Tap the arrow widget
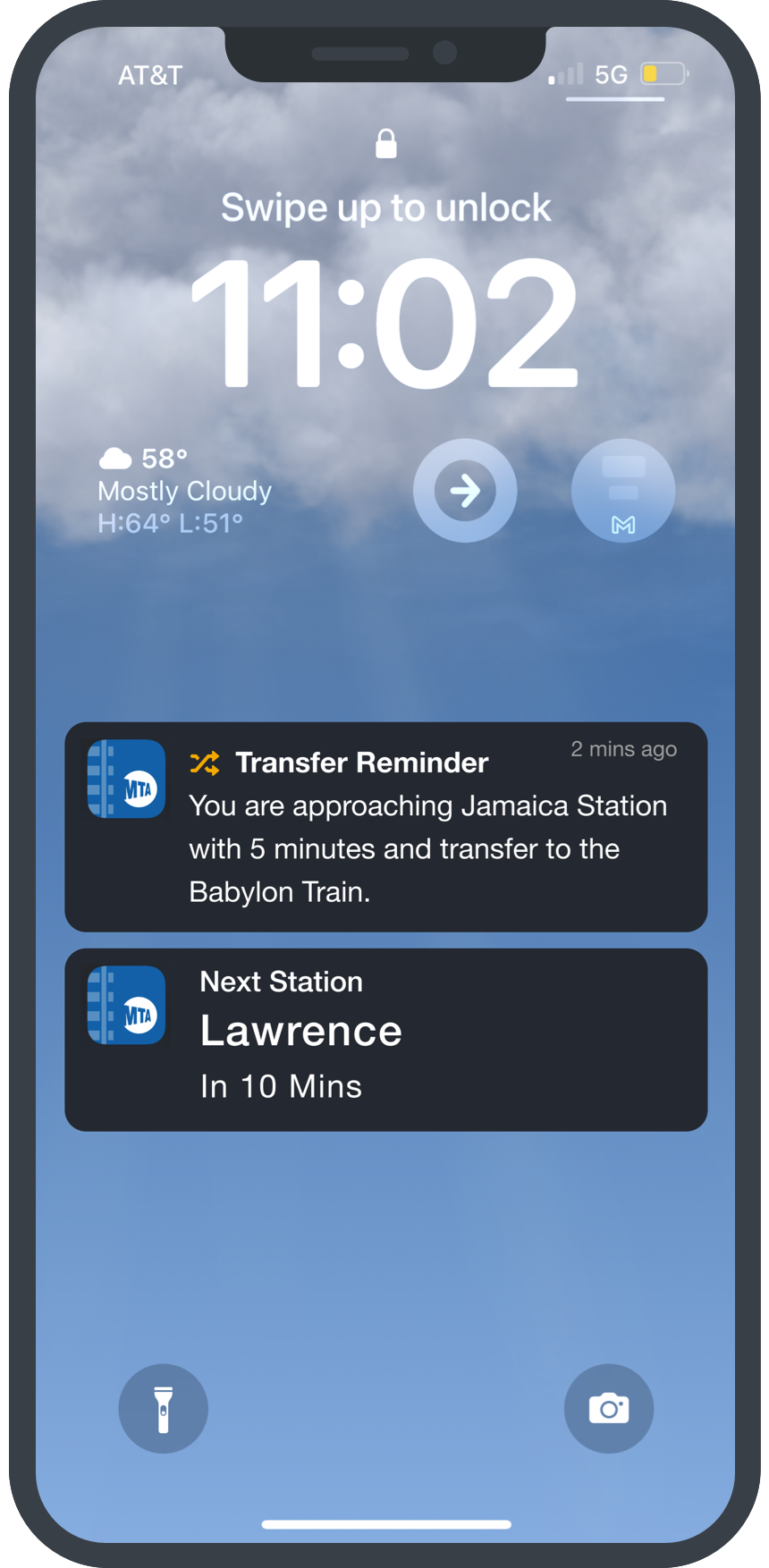The image size is (769, 1568). tap(465, 490)
